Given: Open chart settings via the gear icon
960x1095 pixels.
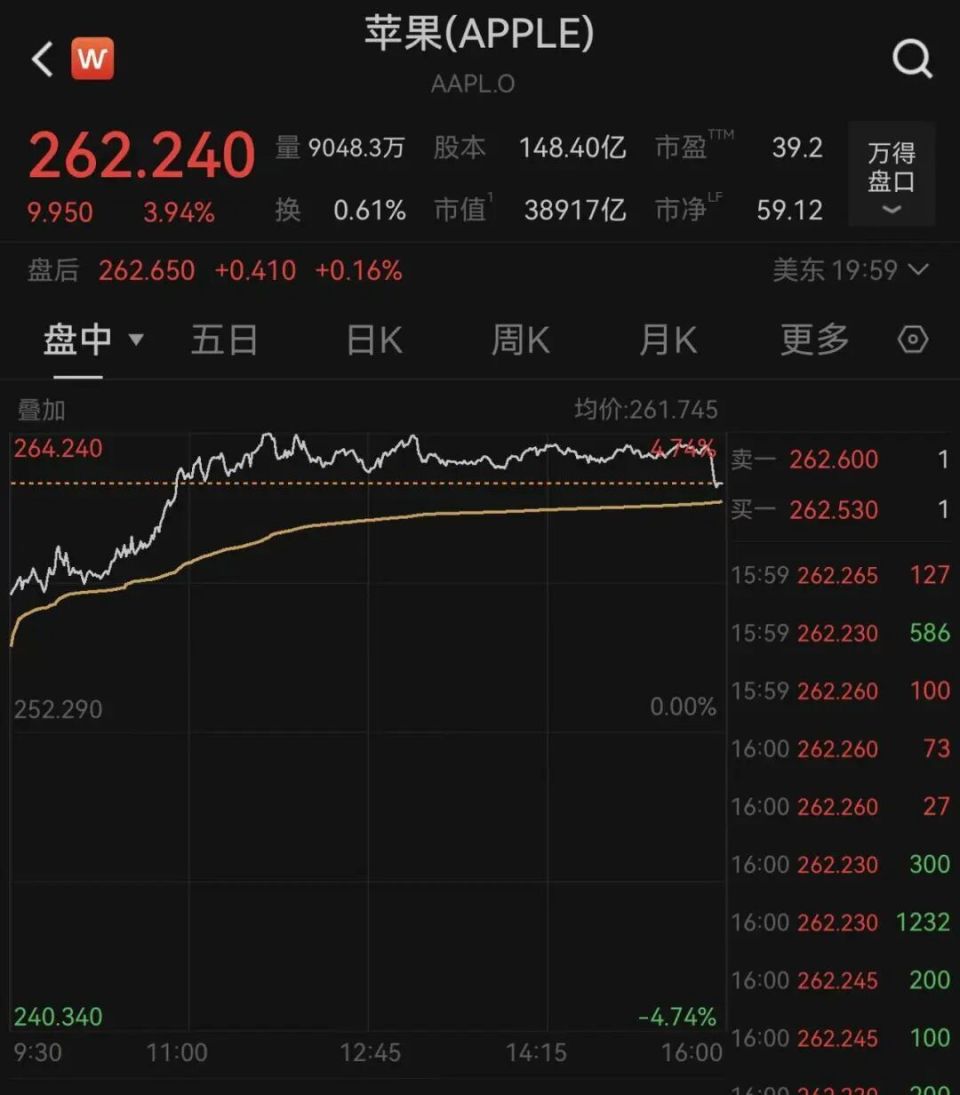Looking at the screenshot, I should (913, 340).
